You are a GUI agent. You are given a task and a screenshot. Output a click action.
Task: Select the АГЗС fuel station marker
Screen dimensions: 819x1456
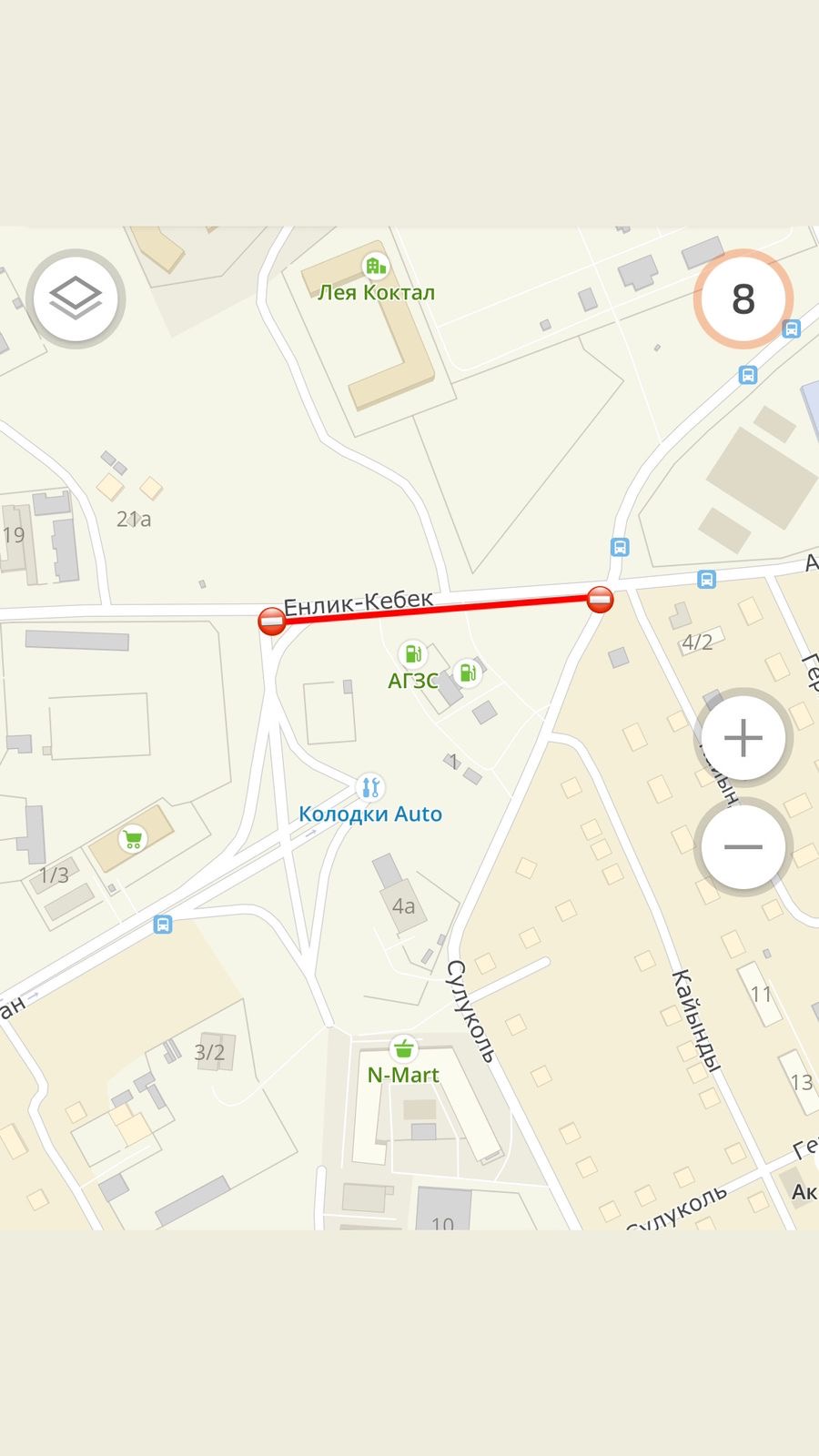[412, 653]
